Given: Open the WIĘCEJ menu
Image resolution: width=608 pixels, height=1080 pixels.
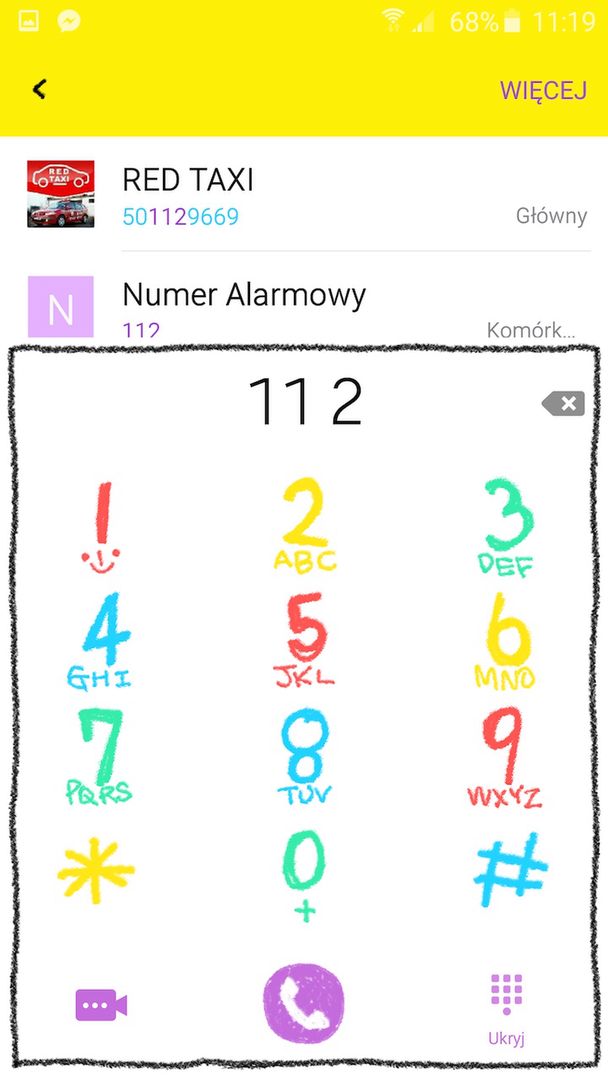Looking at the screenshot, I should 542,89.
